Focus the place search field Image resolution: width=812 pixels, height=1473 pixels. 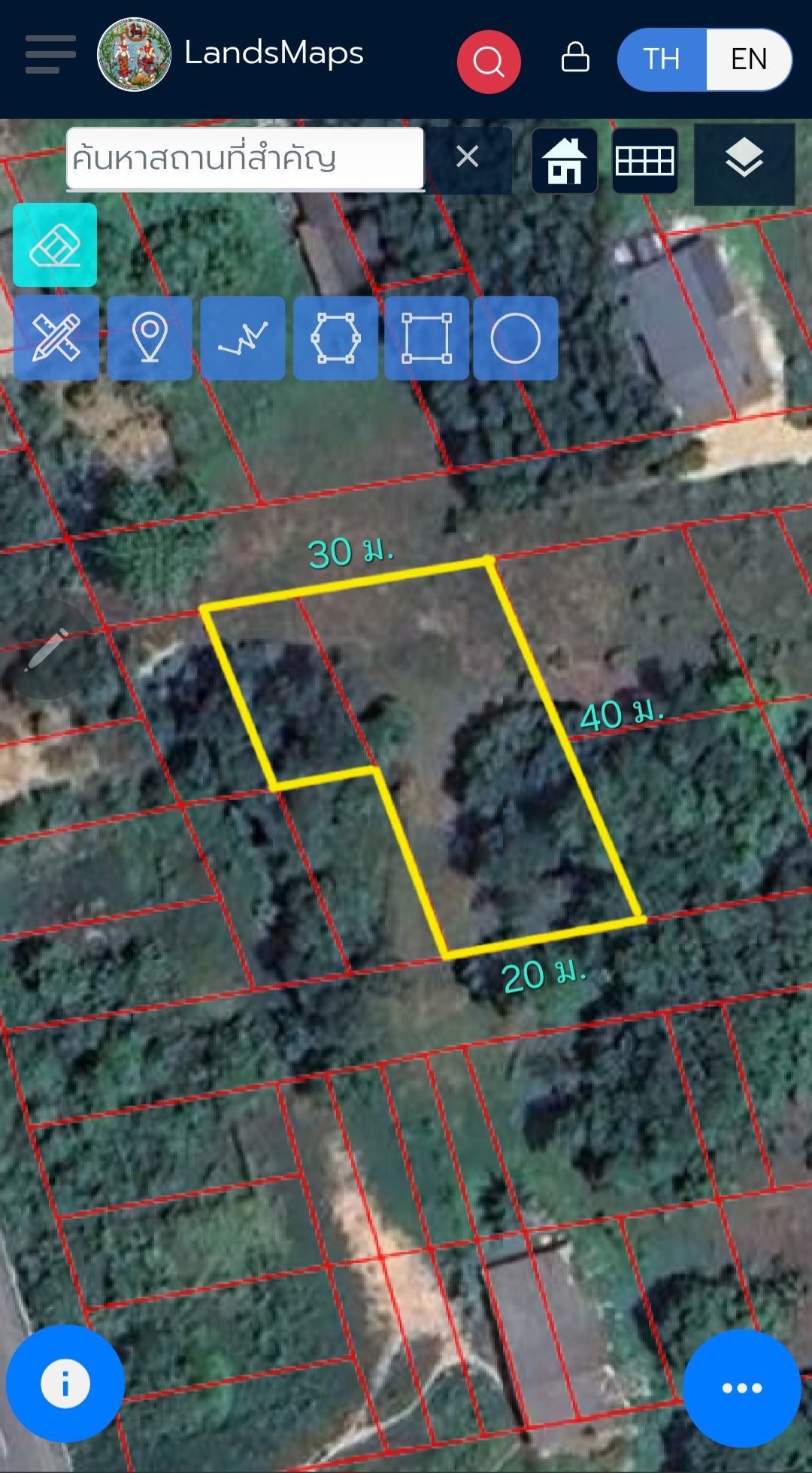tap(245, 159)
